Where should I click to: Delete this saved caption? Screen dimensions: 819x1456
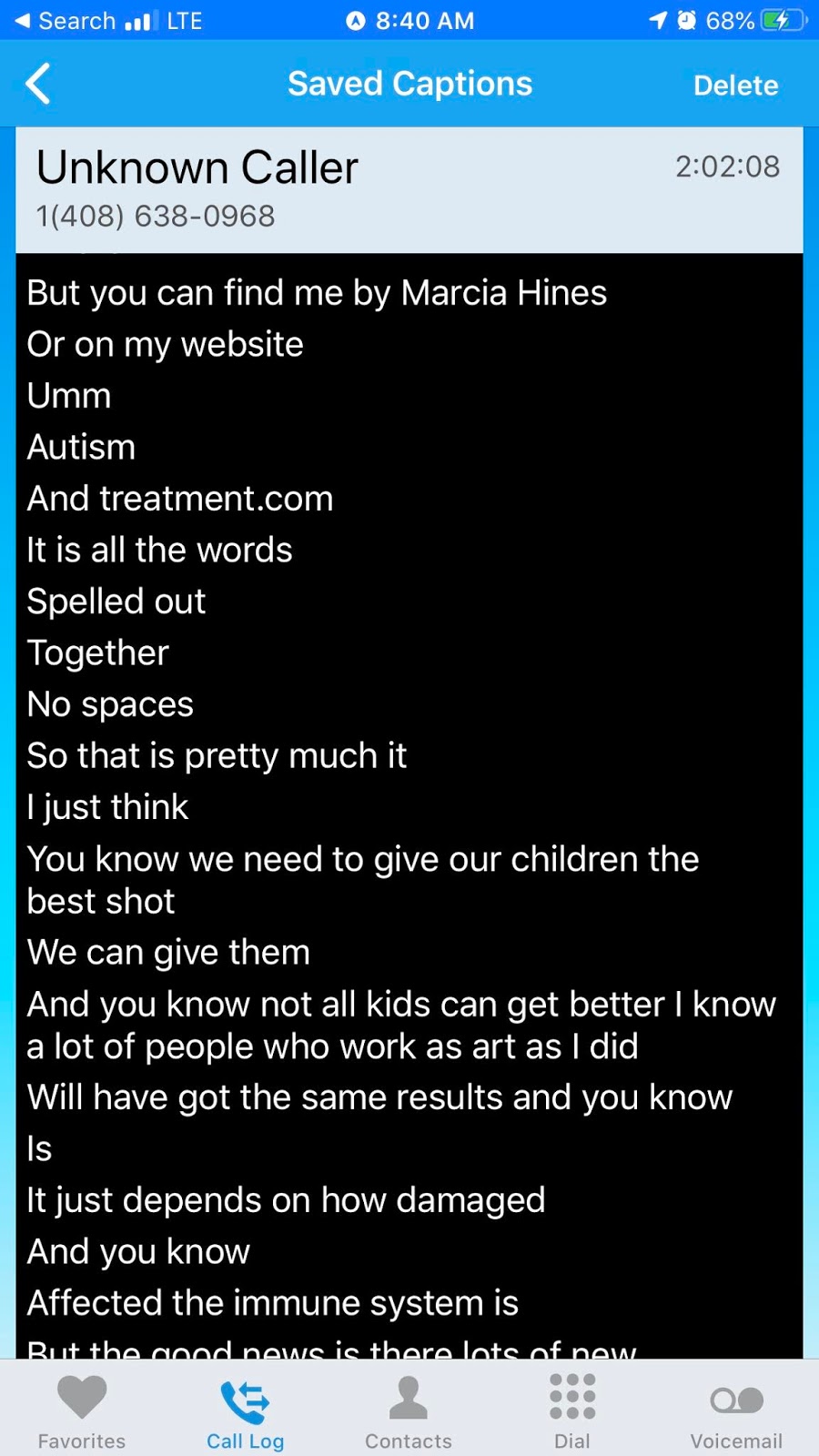pos(735,86)
